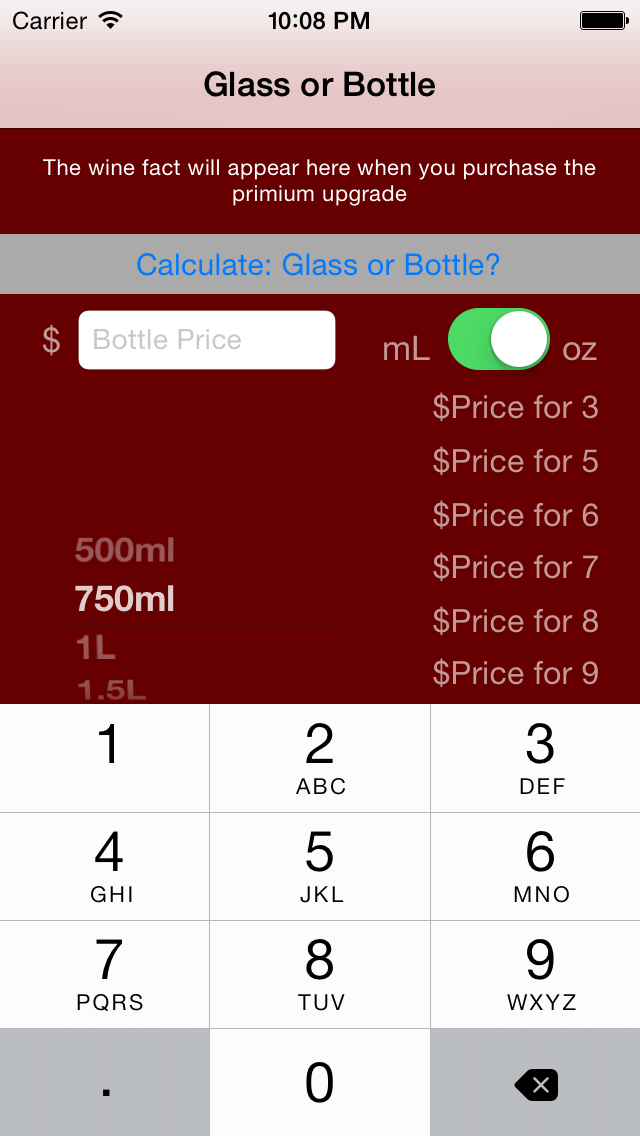Enter the decimal point key
This screenshot has height=1136, width=640.
[x=104, y=1082]
